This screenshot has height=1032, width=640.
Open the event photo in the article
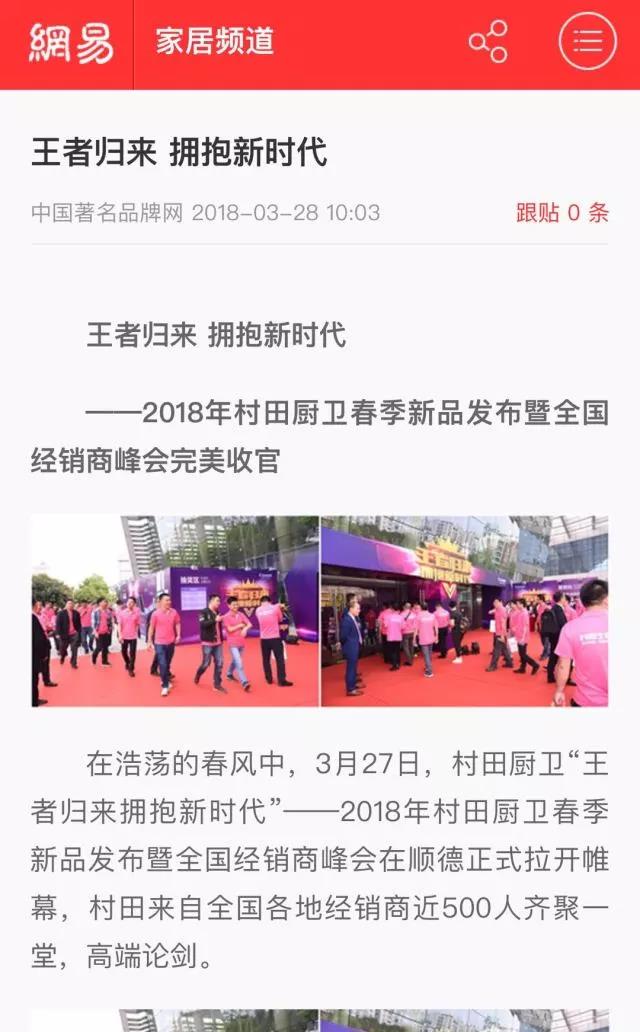pyautogui.click(x=319, y=611)
